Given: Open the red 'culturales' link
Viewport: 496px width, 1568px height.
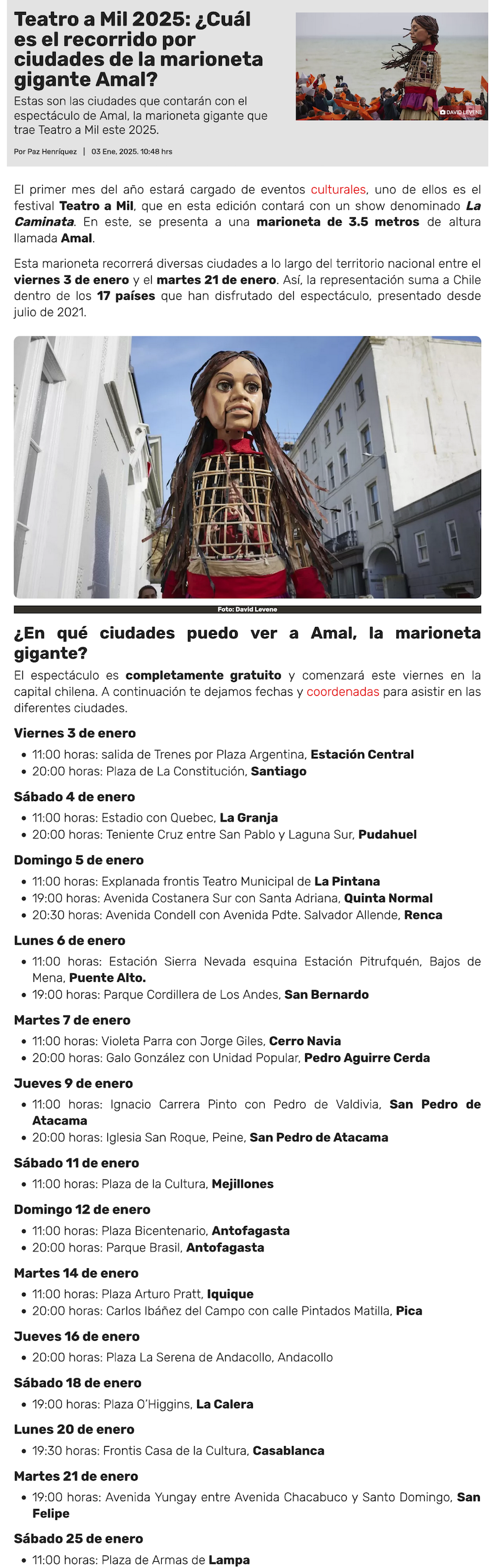Looking at the screenshot, I should tap(338, 190).
